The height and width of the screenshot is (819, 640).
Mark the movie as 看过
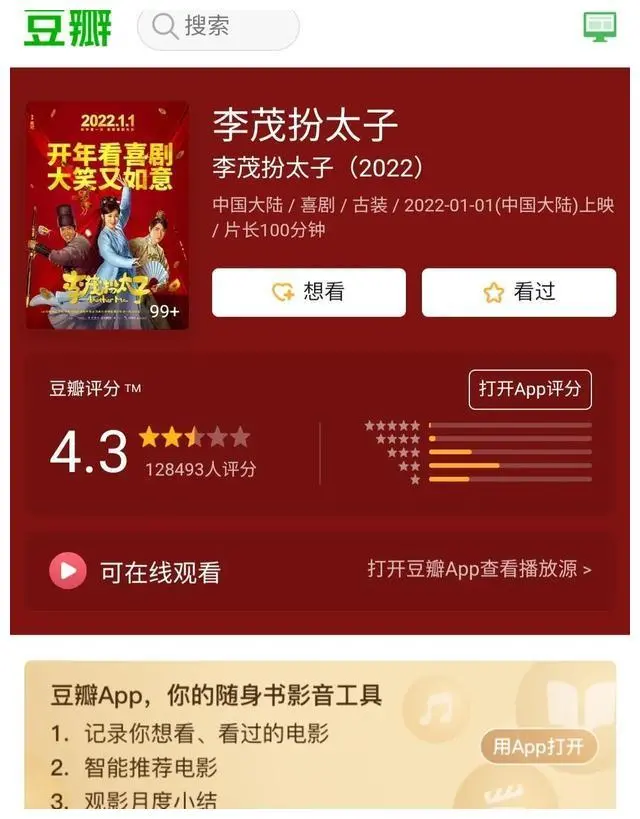pos(518,292)
